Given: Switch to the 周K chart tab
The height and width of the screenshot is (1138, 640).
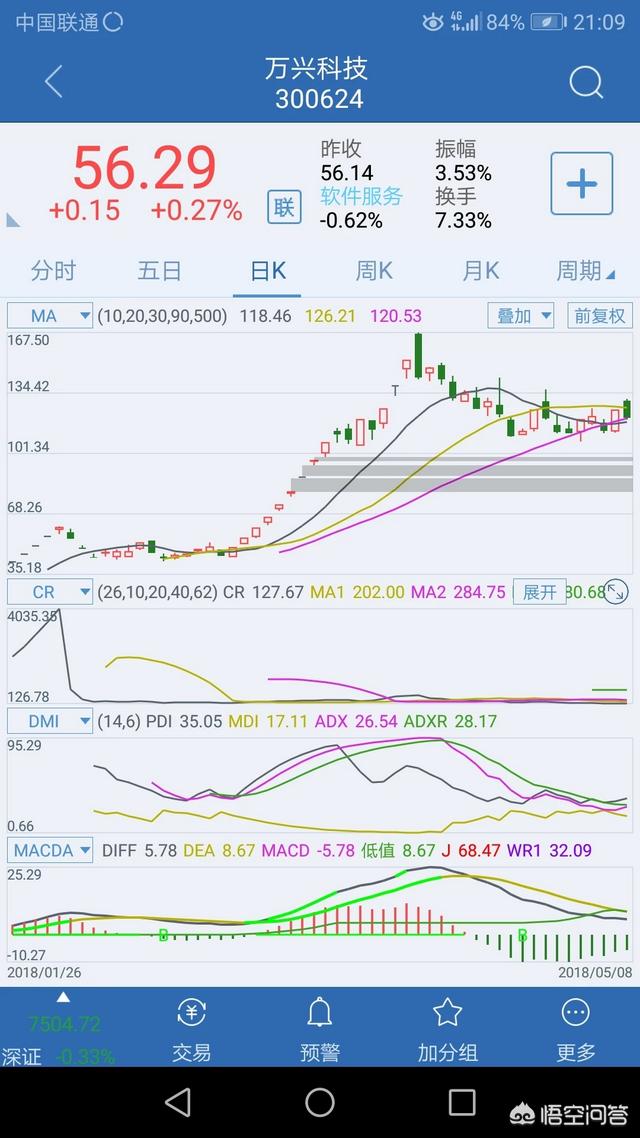Looking at the screenshot, I should [x=374, y=271].
